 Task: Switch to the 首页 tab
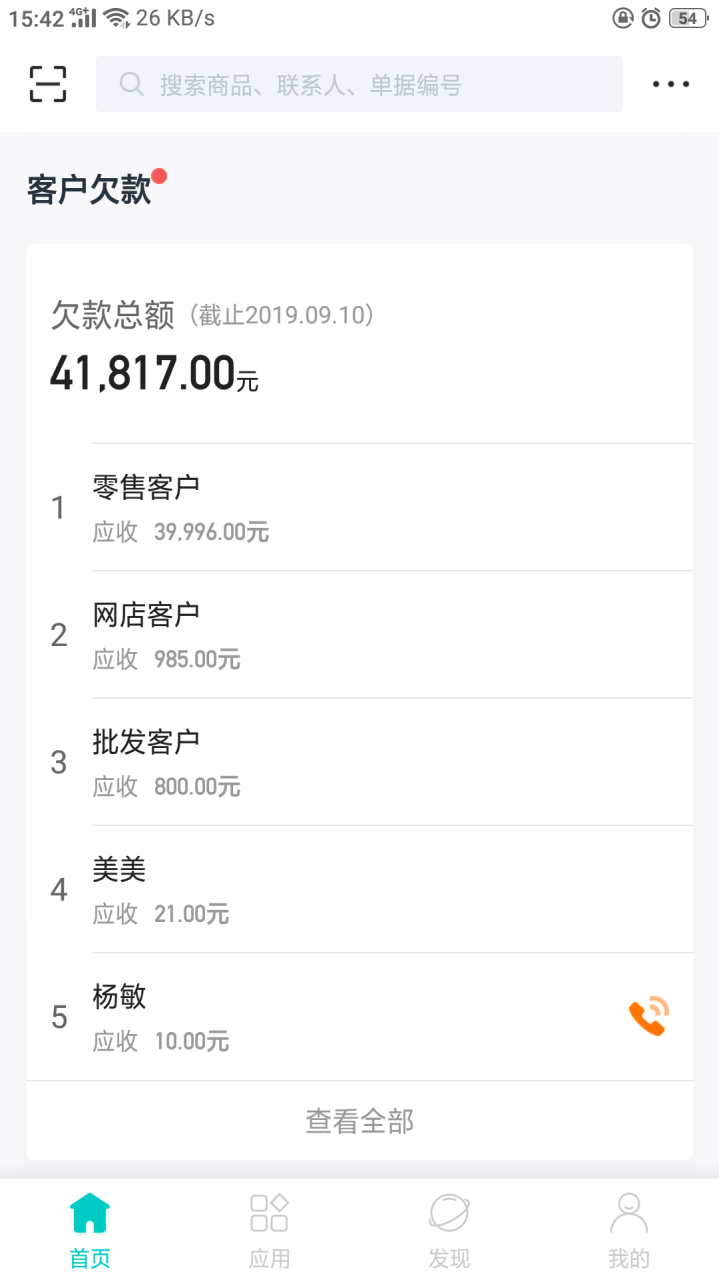point(90,1230)
